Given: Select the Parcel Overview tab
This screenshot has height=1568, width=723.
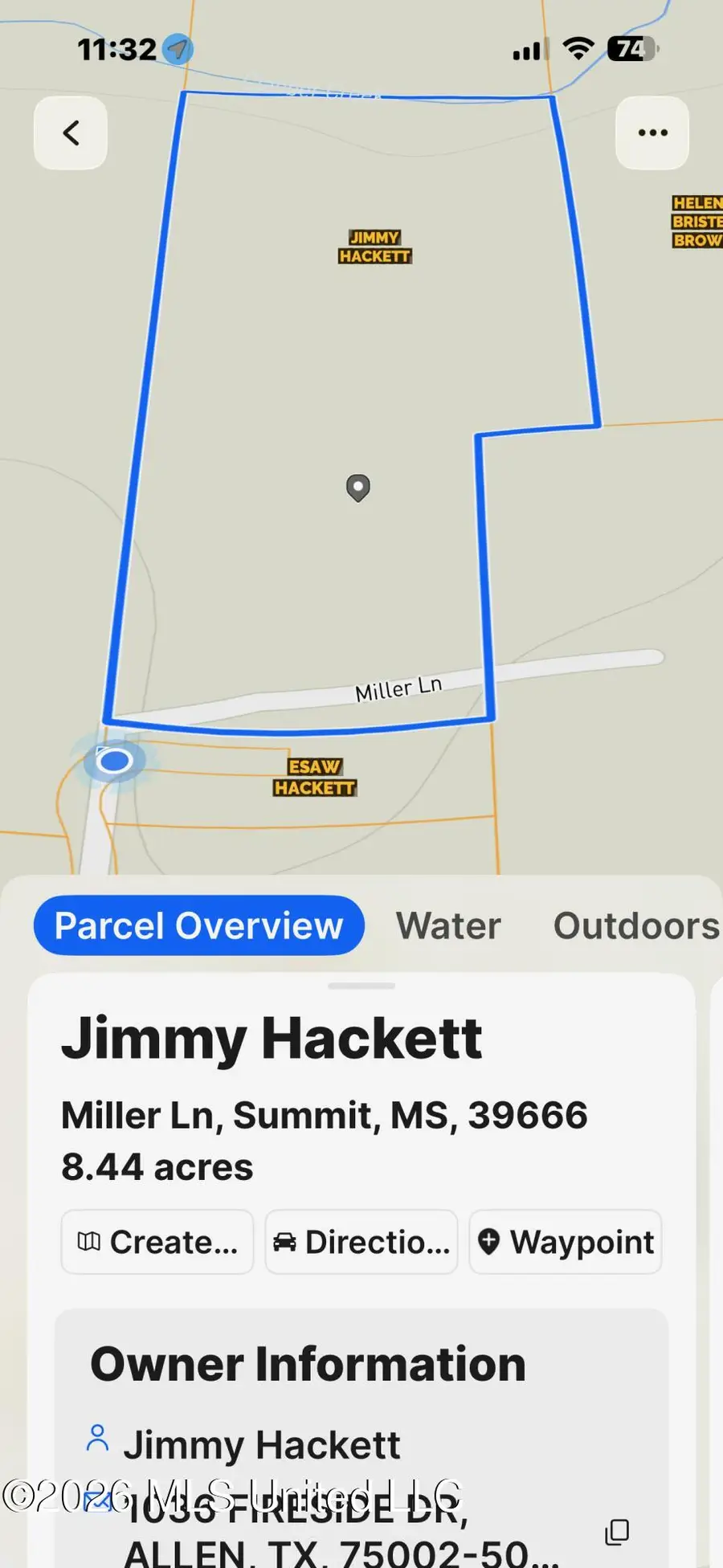Looking at the screenshot, I should coord(198,925).
